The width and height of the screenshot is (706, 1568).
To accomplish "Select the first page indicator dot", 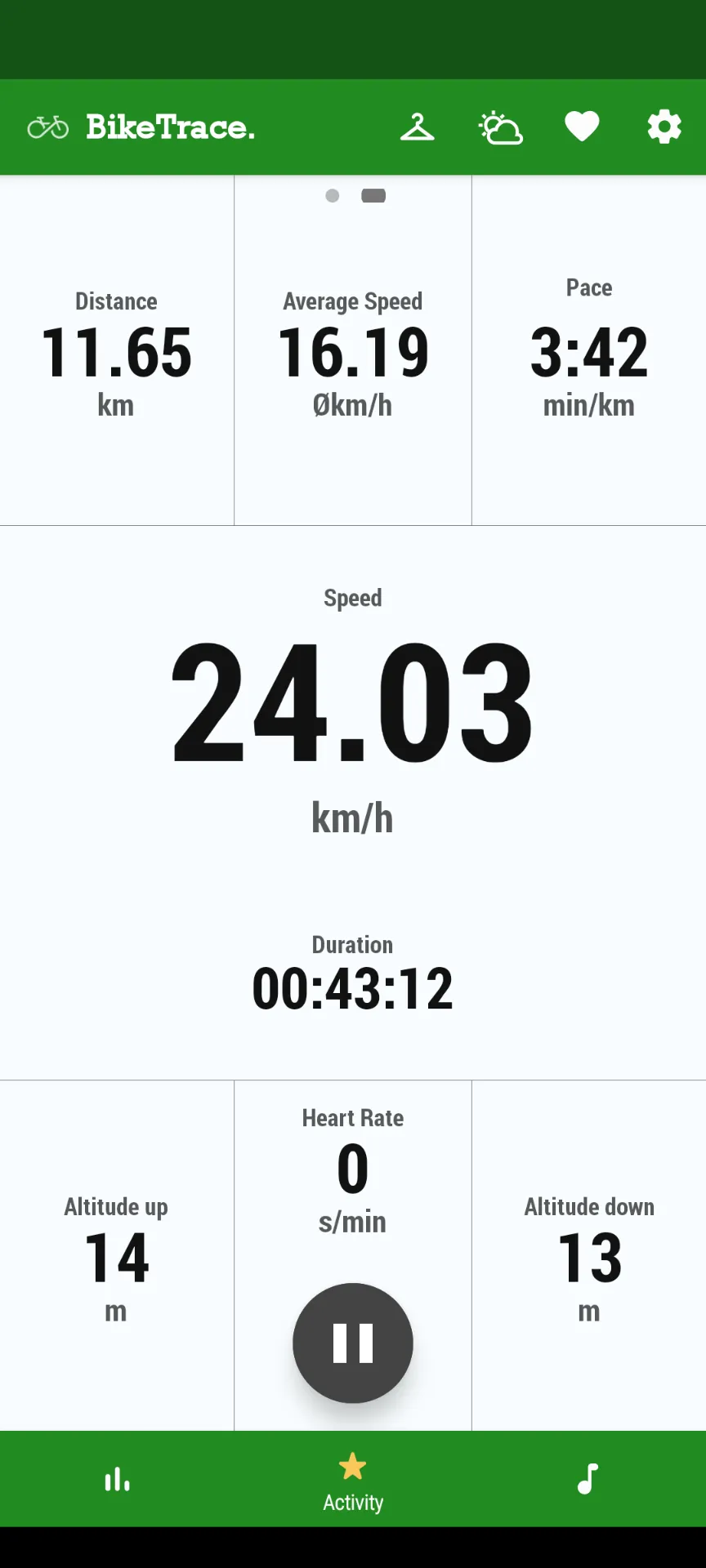I will click(333, 196).
